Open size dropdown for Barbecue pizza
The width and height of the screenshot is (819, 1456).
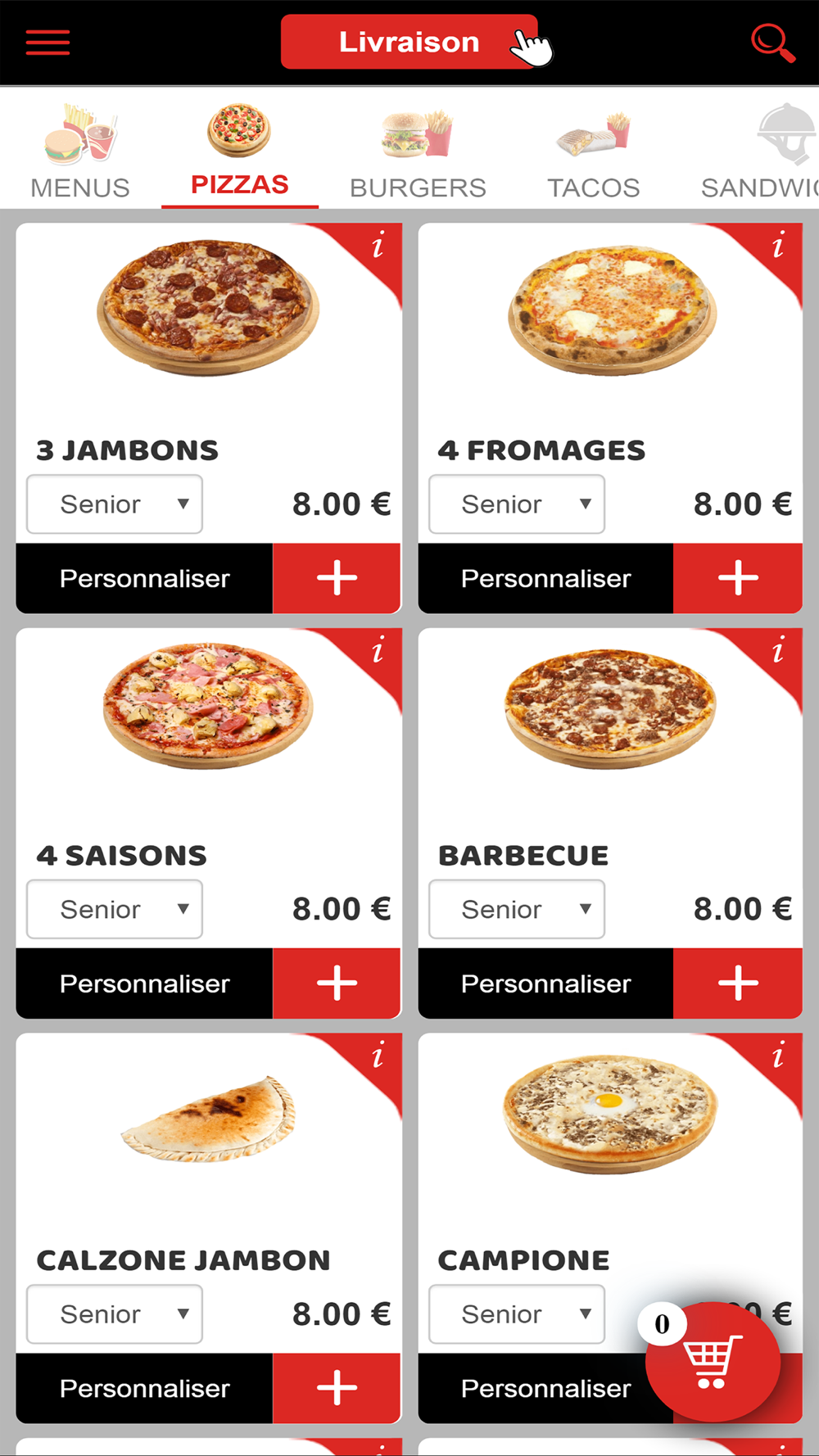click(x=517, y=909)
